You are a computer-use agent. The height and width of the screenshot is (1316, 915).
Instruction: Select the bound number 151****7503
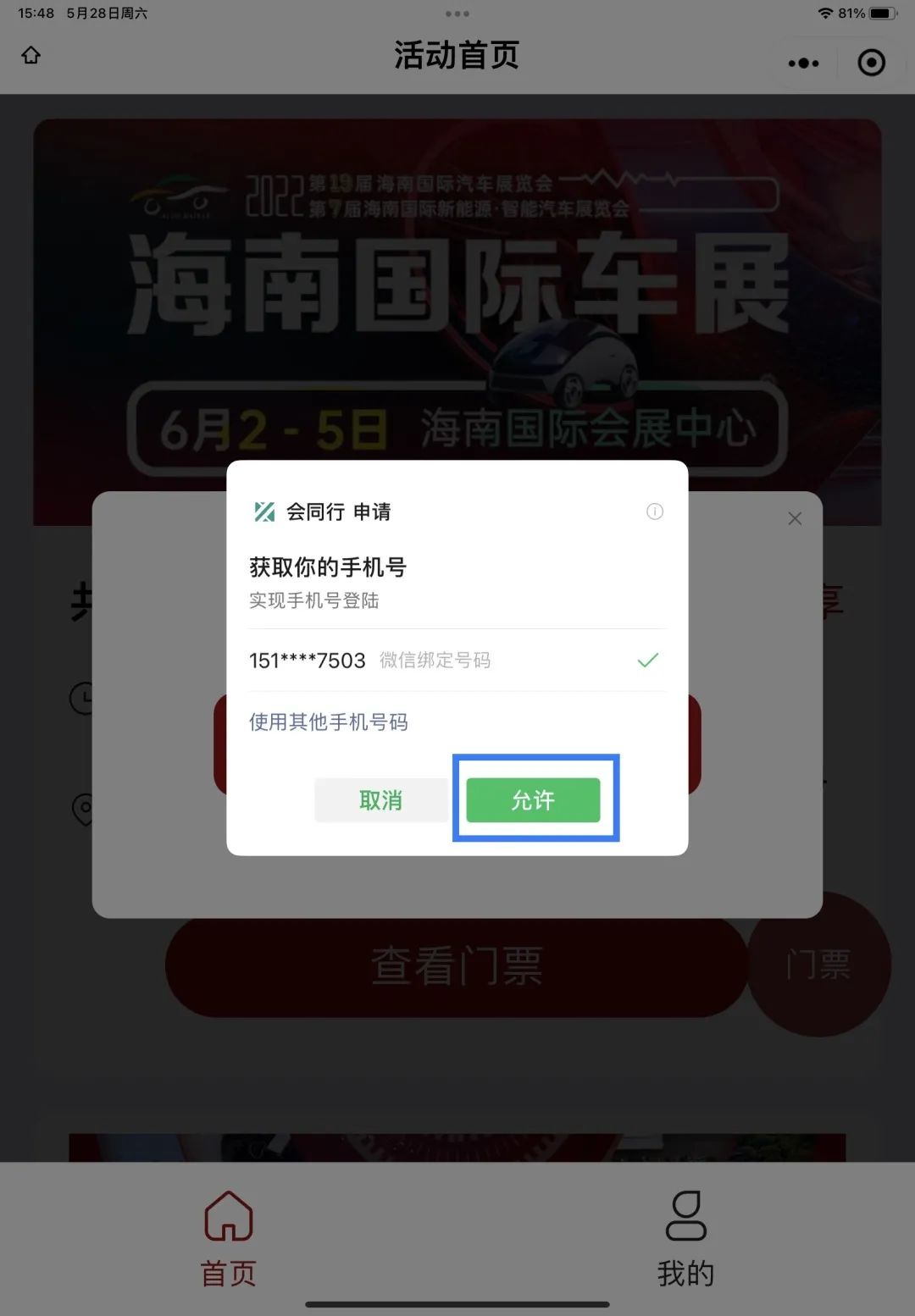456,661
